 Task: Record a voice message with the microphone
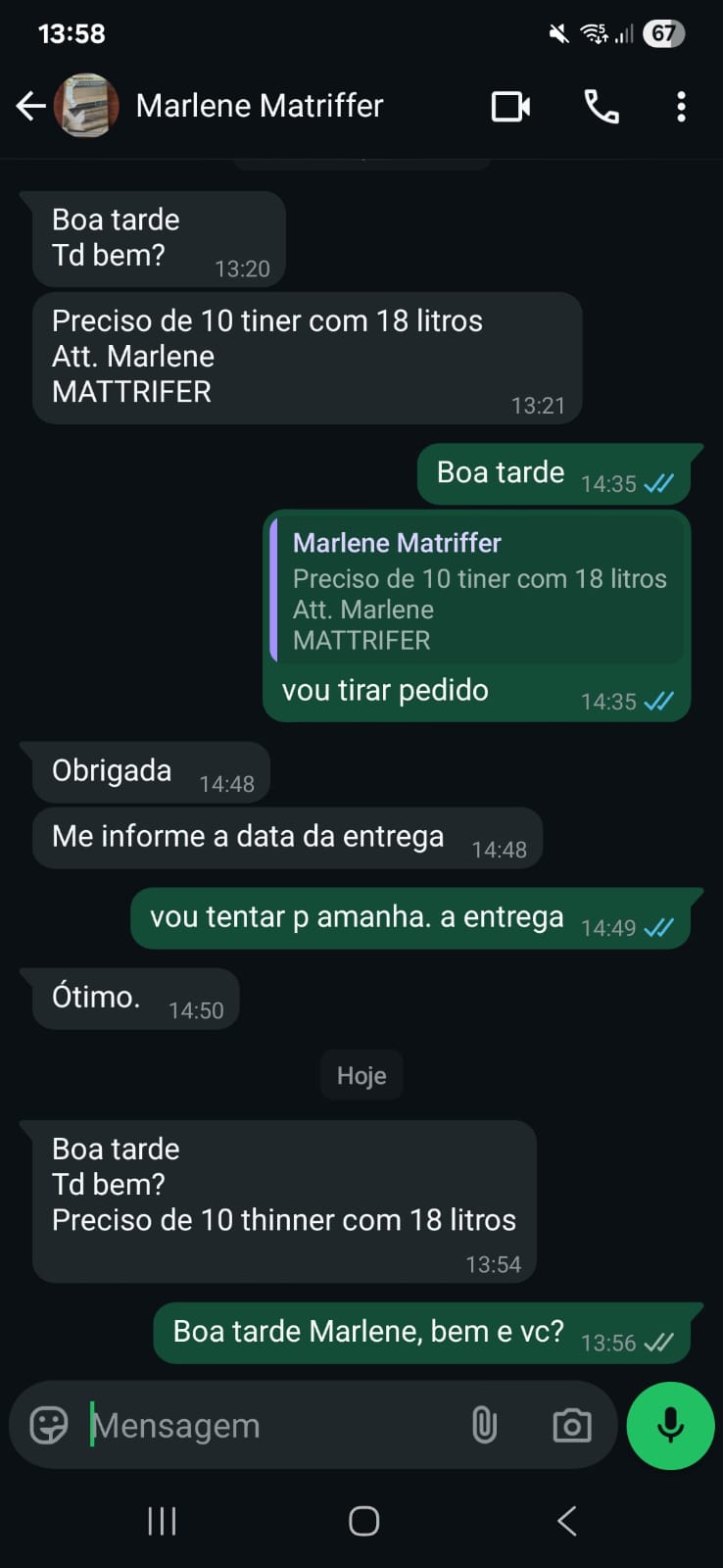point(670,1425)
